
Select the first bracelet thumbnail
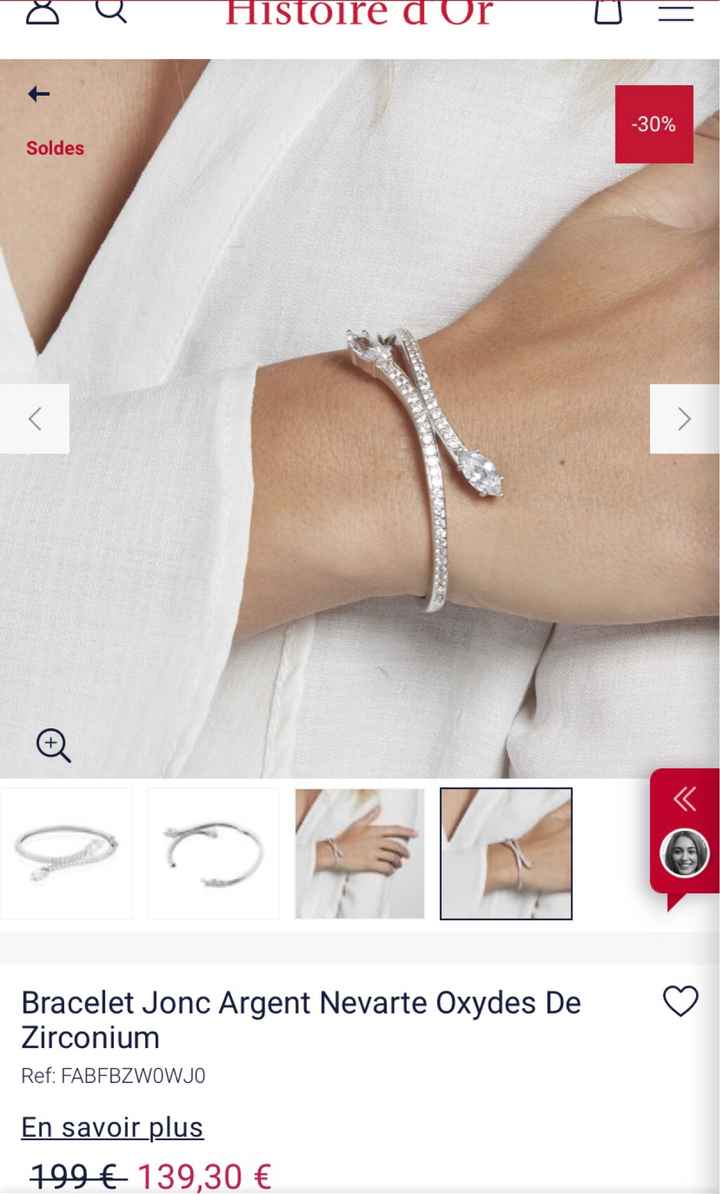(66, 853)
